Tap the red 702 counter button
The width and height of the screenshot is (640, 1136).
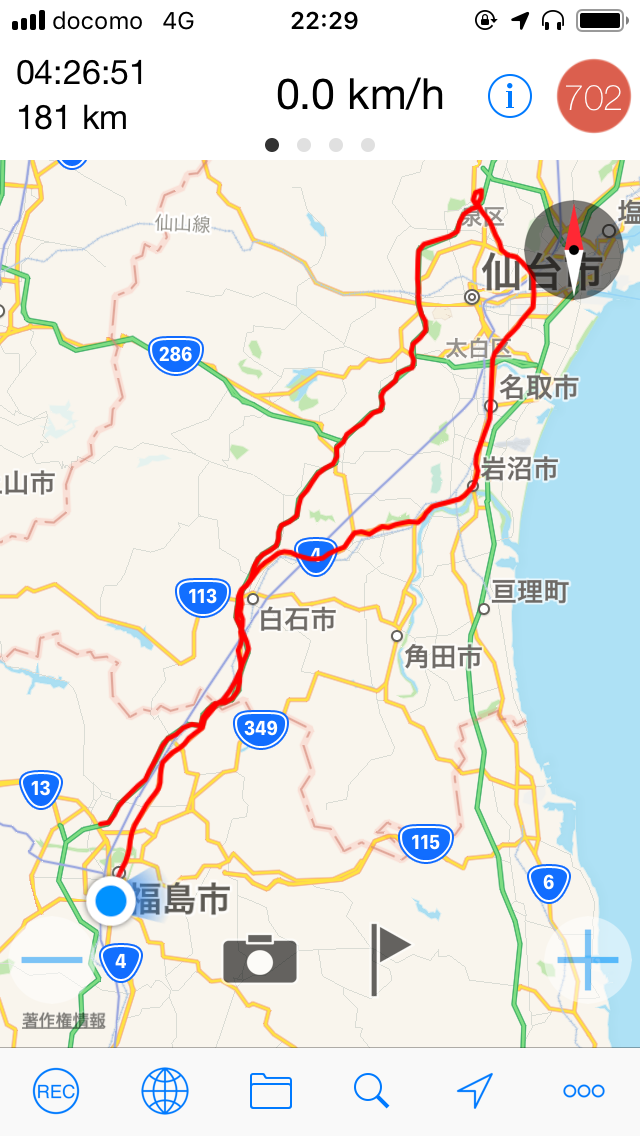click(592, 96)
